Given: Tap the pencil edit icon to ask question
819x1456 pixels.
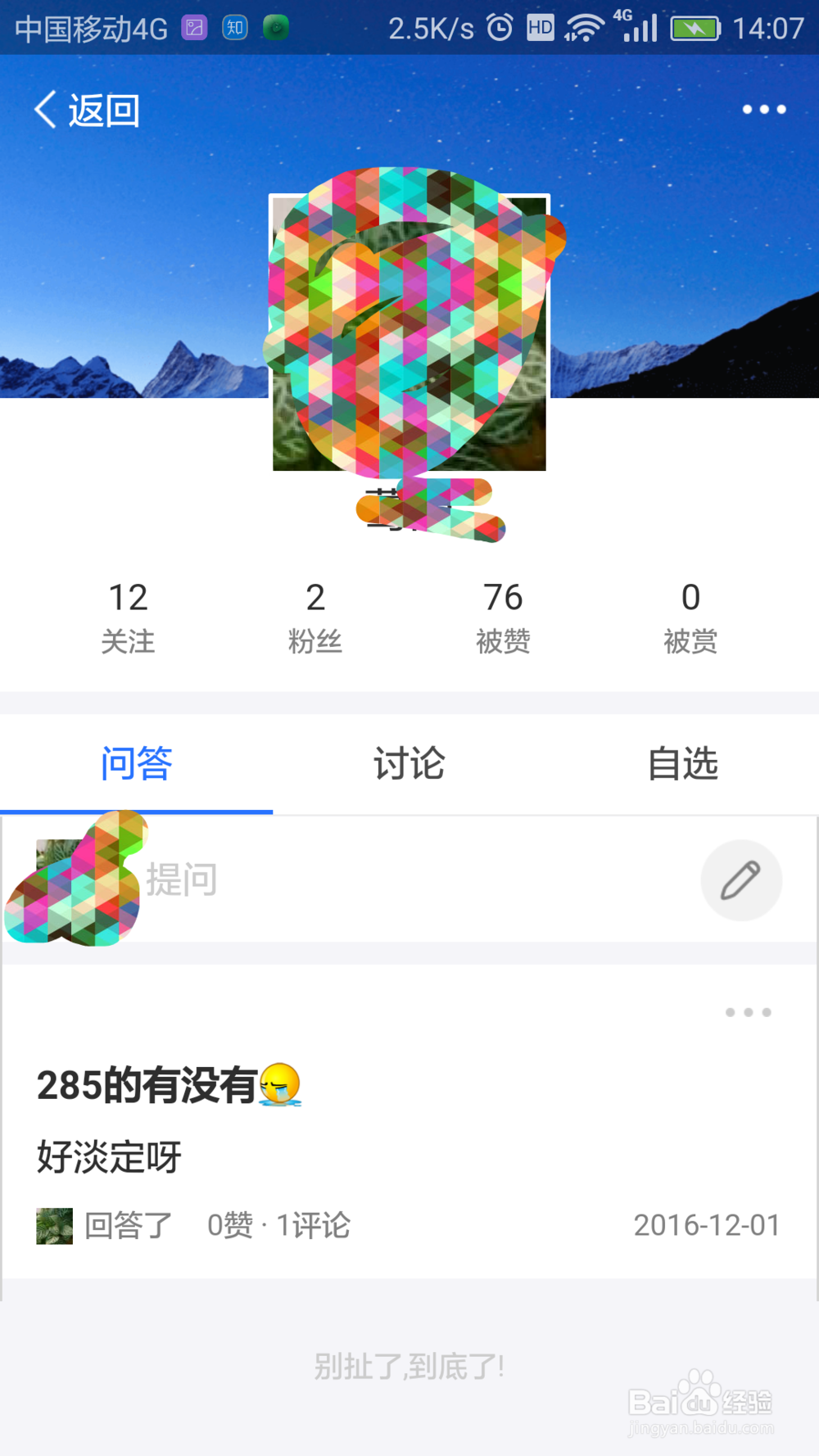Looking at the screenshot, I should tap(741, 879).
